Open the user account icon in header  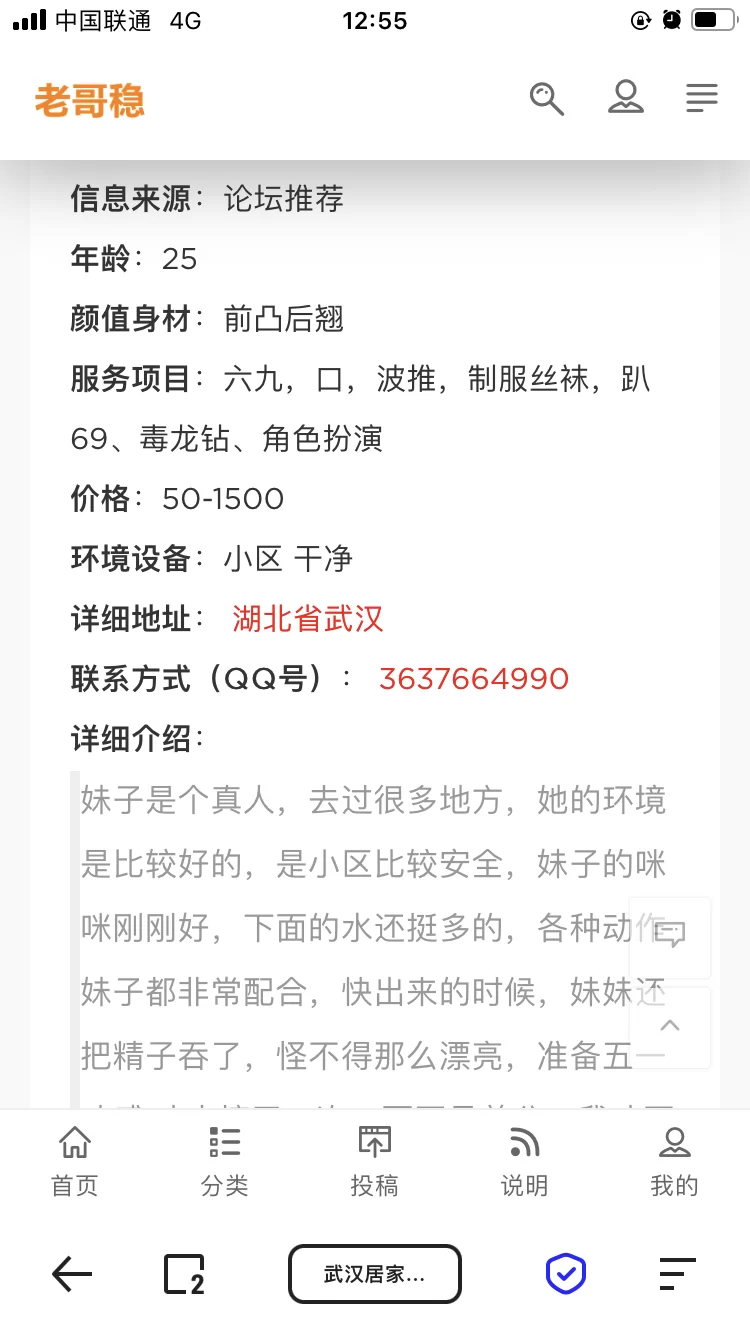626,98
